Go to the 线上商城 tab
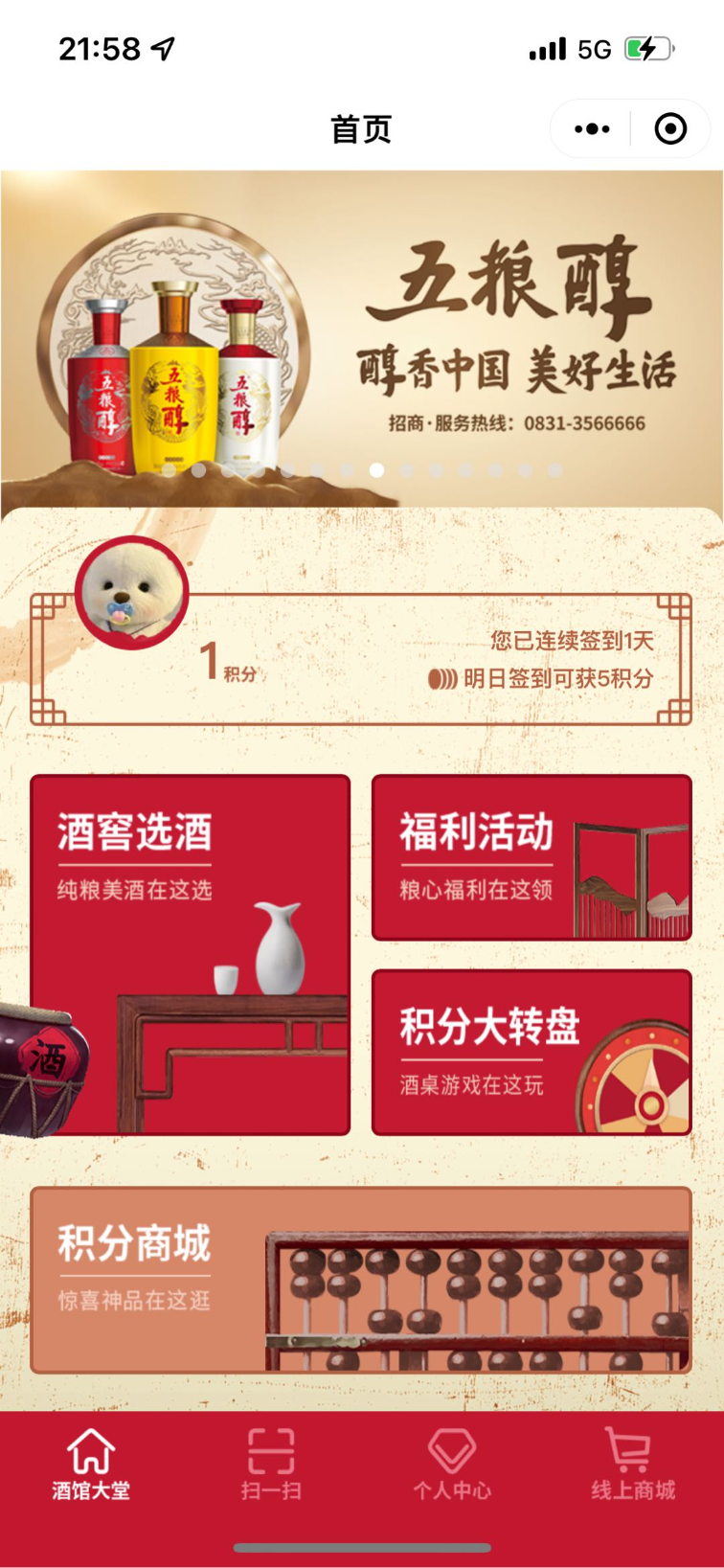 (632, 1464)
